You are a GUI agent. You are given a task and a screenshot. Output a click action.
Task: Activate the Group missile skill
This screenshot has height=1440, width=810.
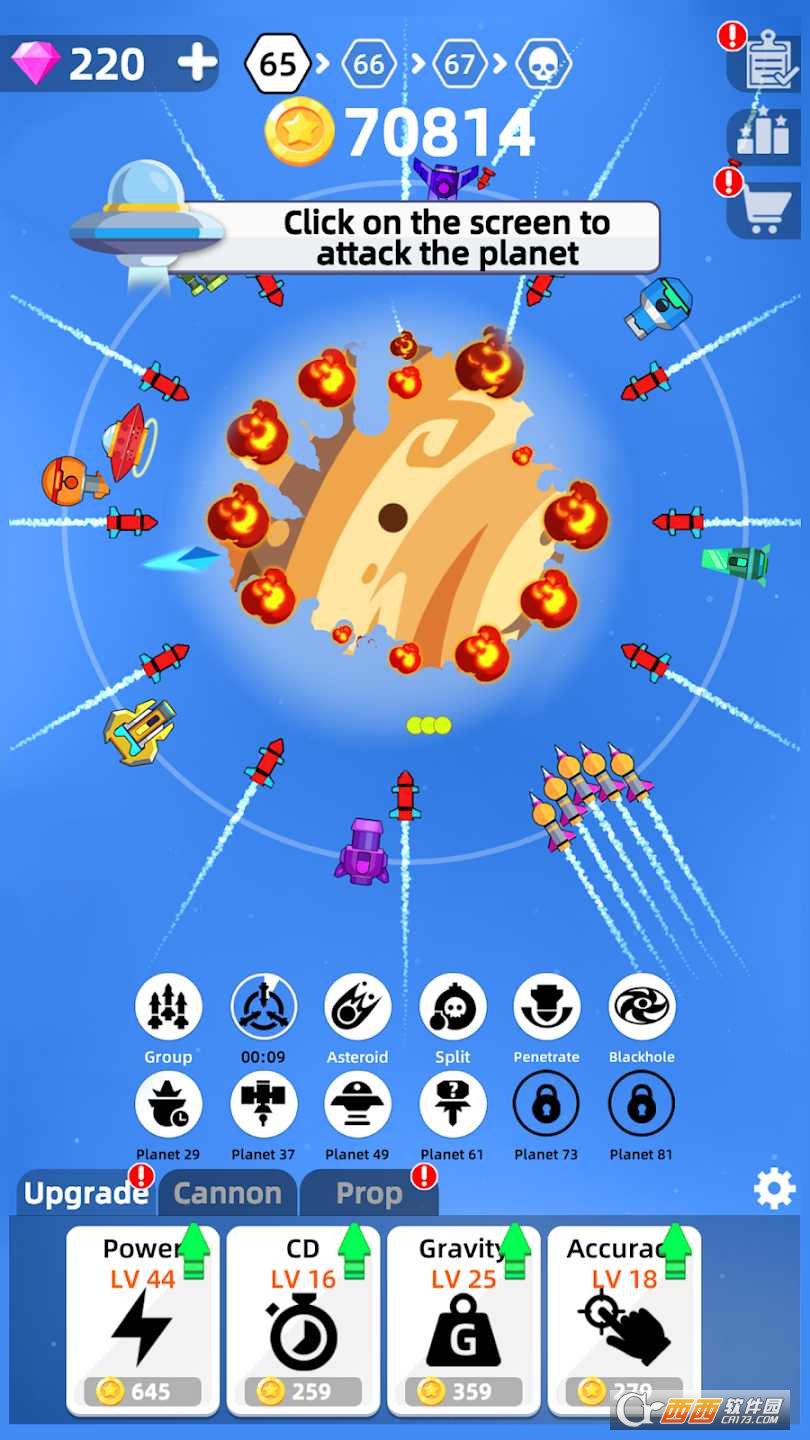[168, 1007]
